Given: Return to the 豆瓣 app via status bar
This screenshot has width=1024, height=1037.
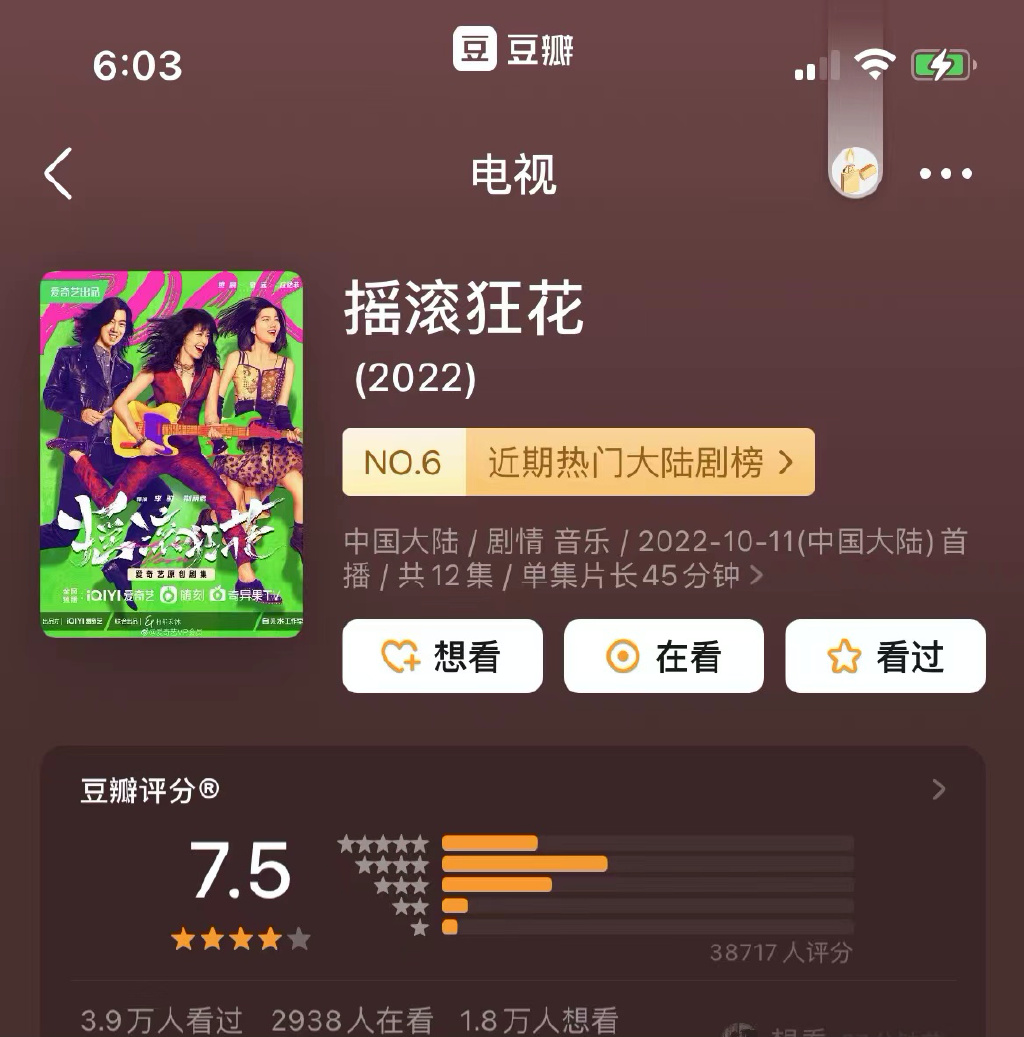Looking at the screenshot, I should (513, 49).
